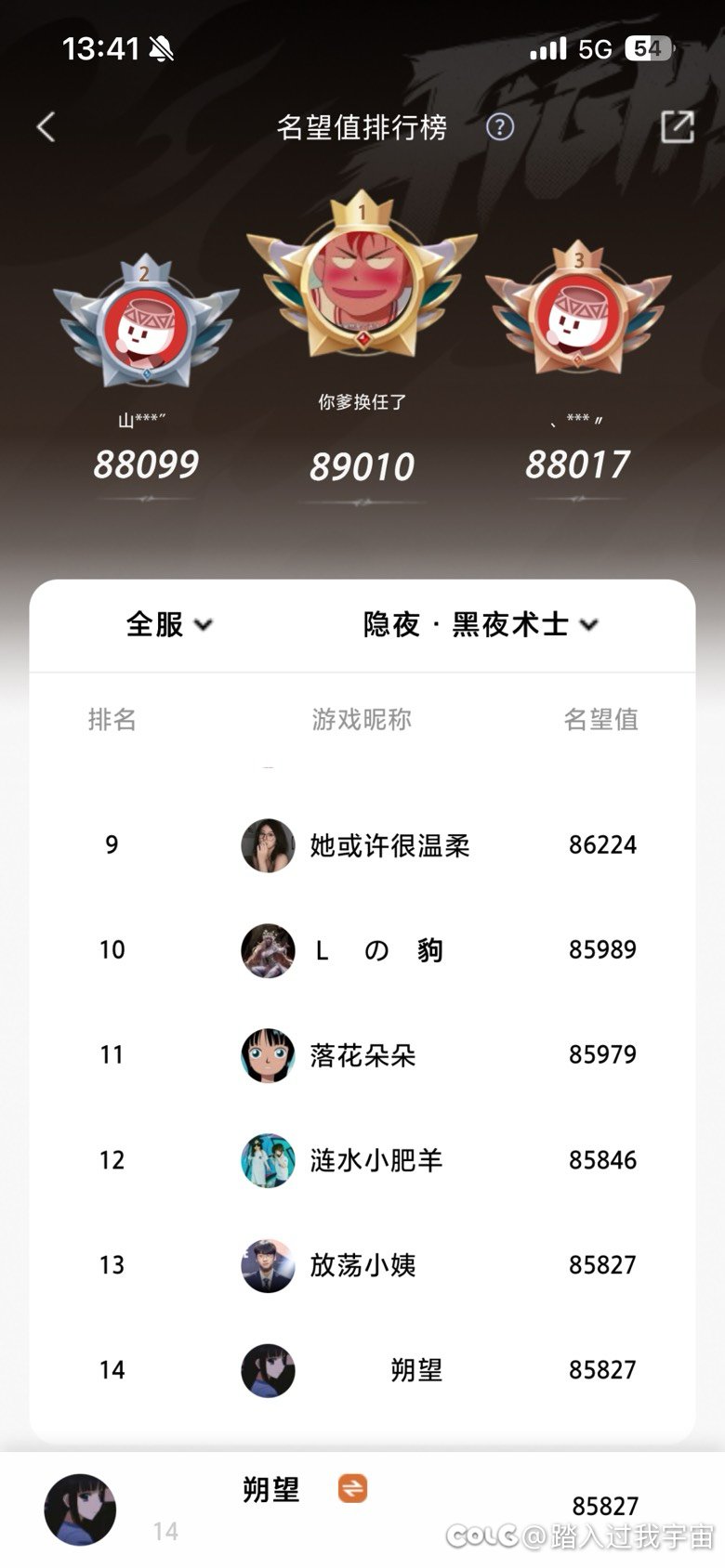Tap the avatar of 她或许很温柔
Image resolution: width=725 pixels, height=1568 pixels.
[269, 845]
